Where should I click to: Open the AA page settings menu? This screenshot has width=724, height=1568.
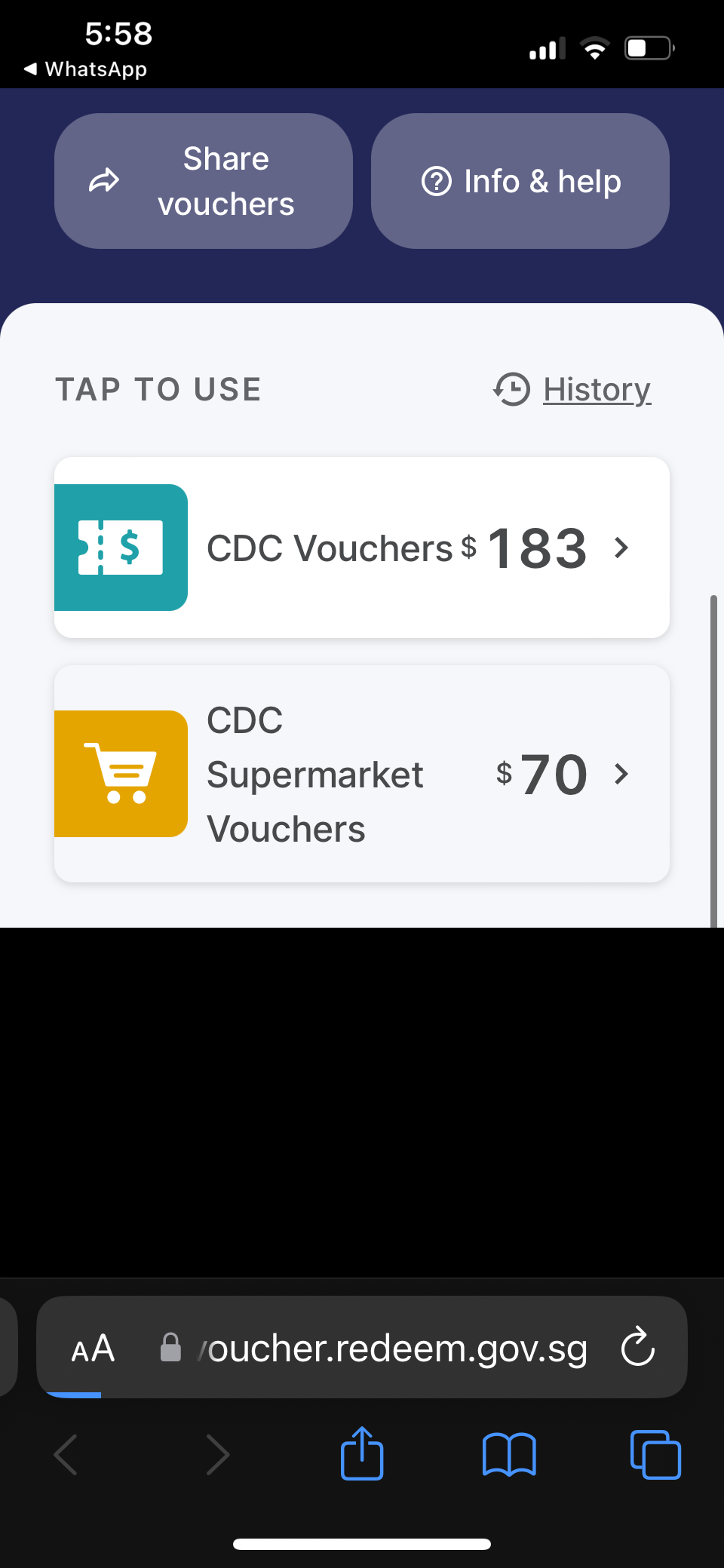pyautogui.click(x=94, y=1348)
